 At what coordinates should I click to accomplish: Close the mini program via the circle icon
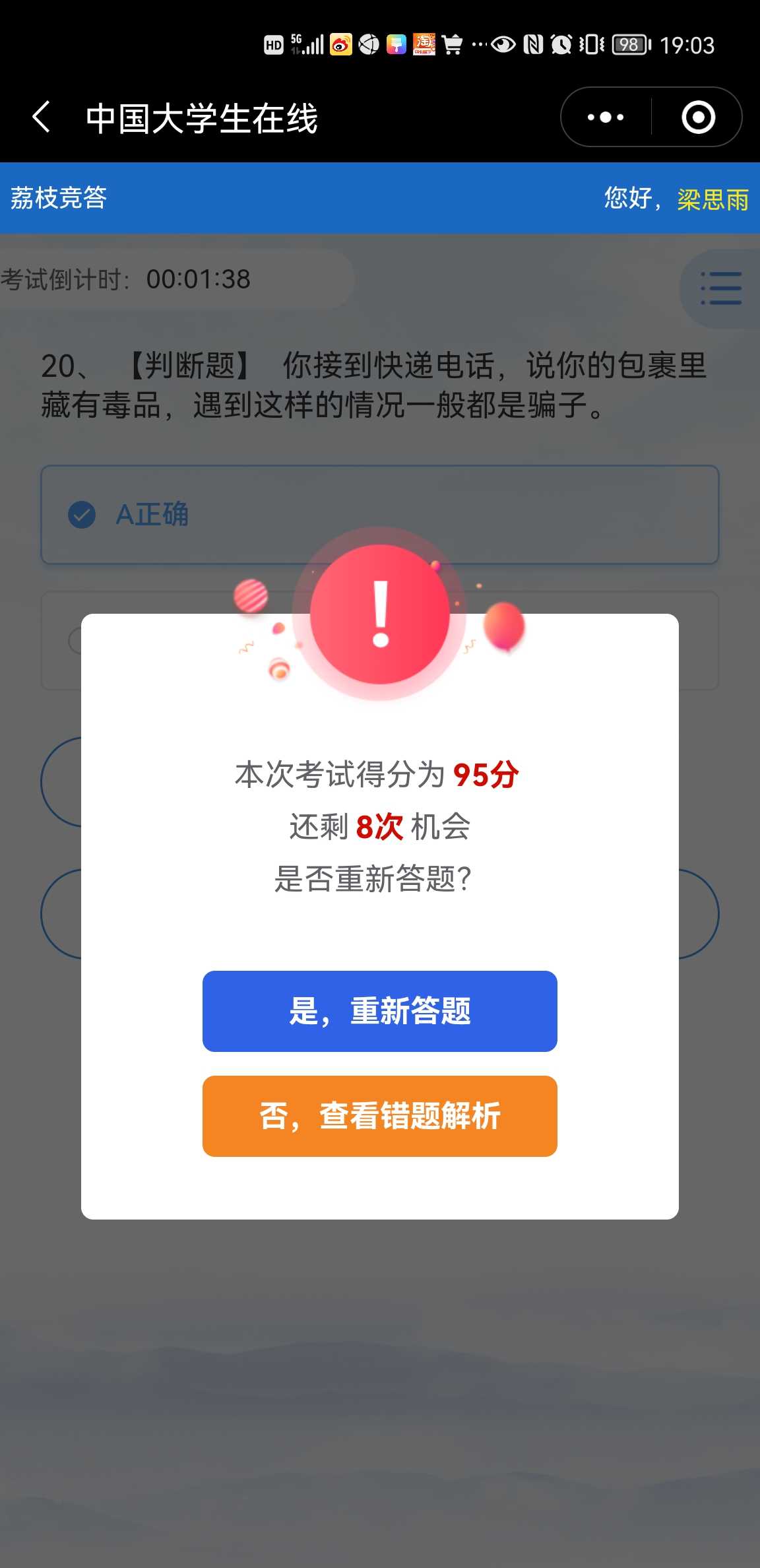698,117
